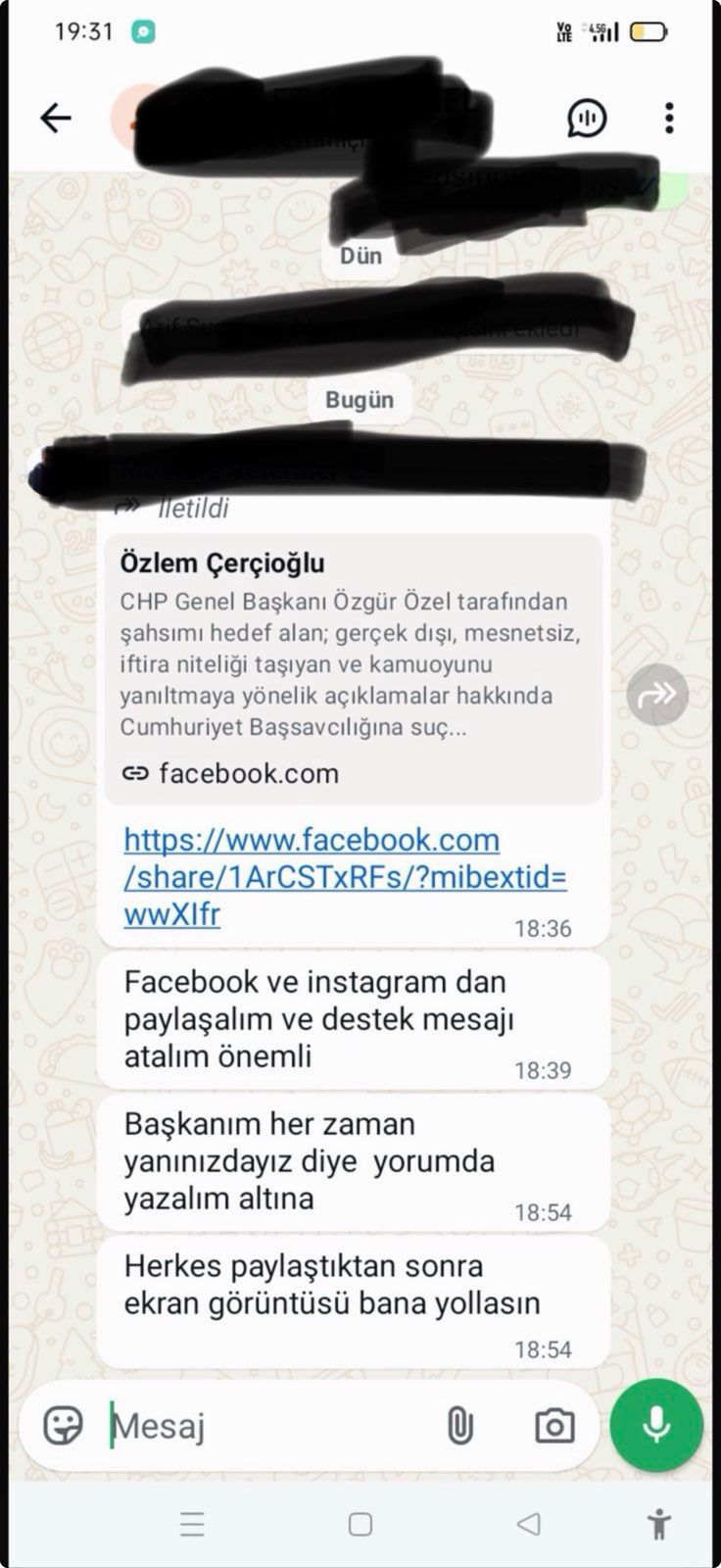This screenshot has width=721, height=1568.
Task: Go to the system home screen
Action: click(x=360, y=1524)
